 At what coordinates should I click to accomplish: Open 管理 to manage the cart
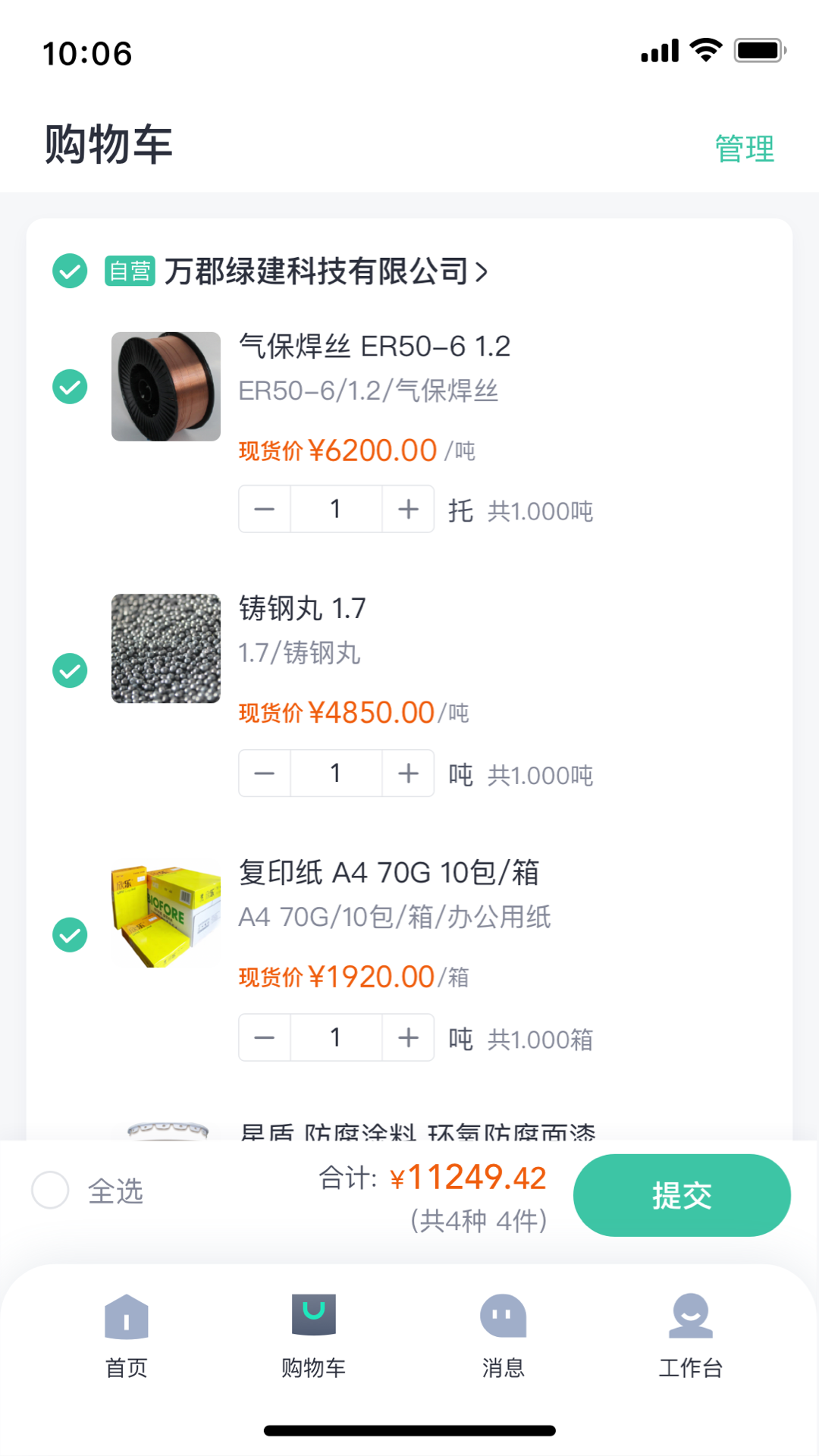744,149
